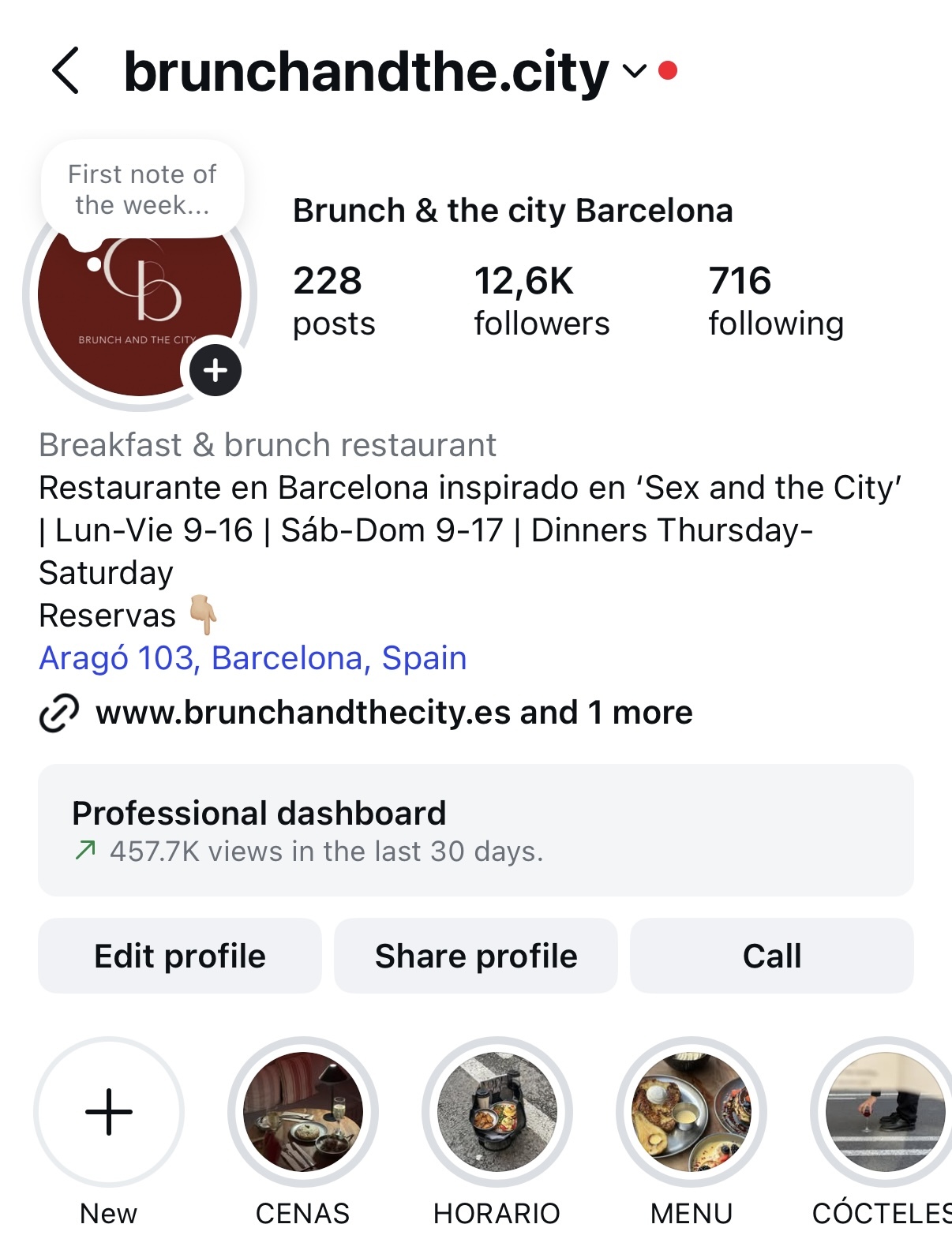Share profile with others

(476, 956)
